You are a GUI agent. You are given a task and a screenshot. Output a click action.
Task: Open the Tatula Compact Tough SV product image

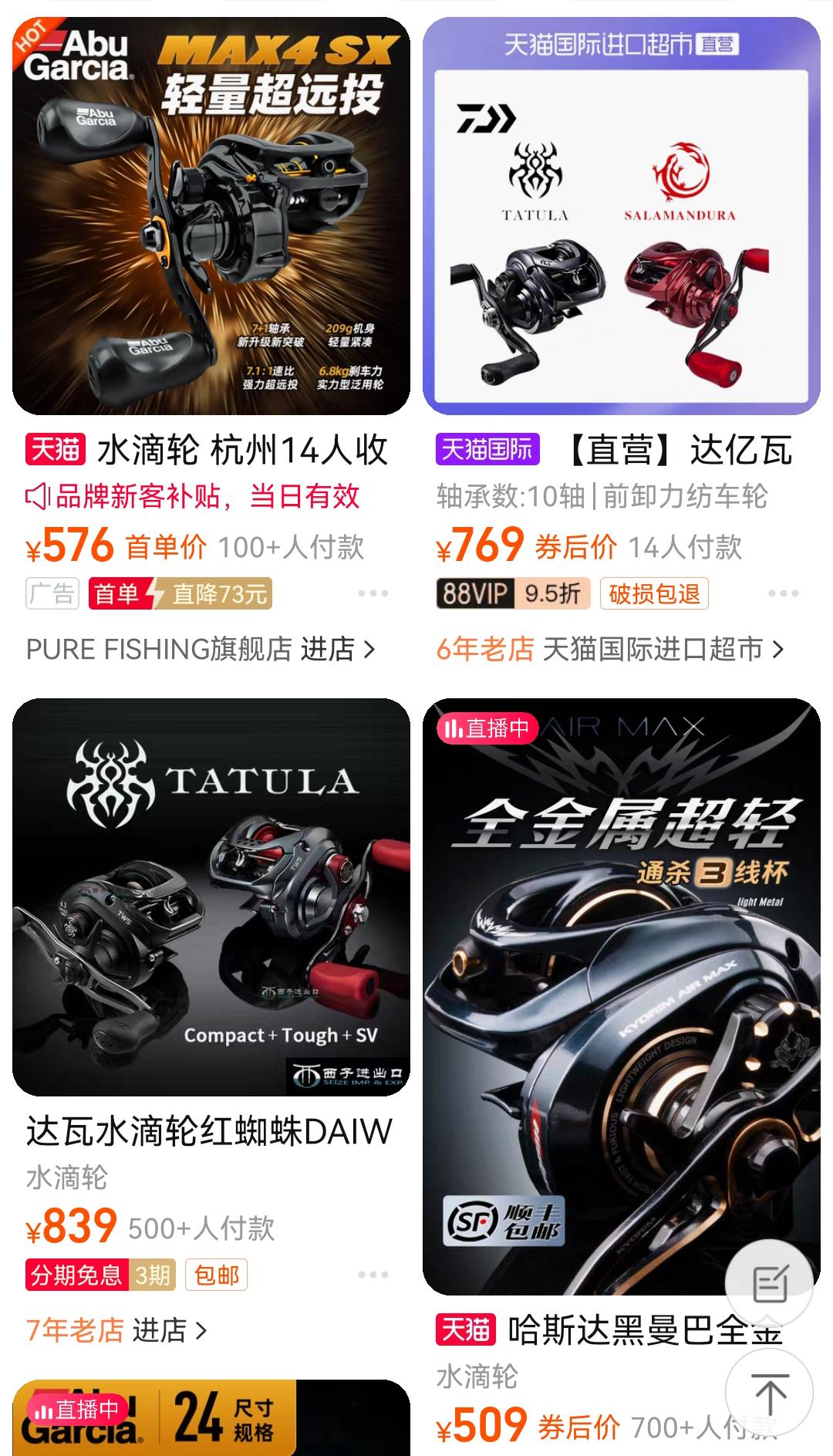211,897
